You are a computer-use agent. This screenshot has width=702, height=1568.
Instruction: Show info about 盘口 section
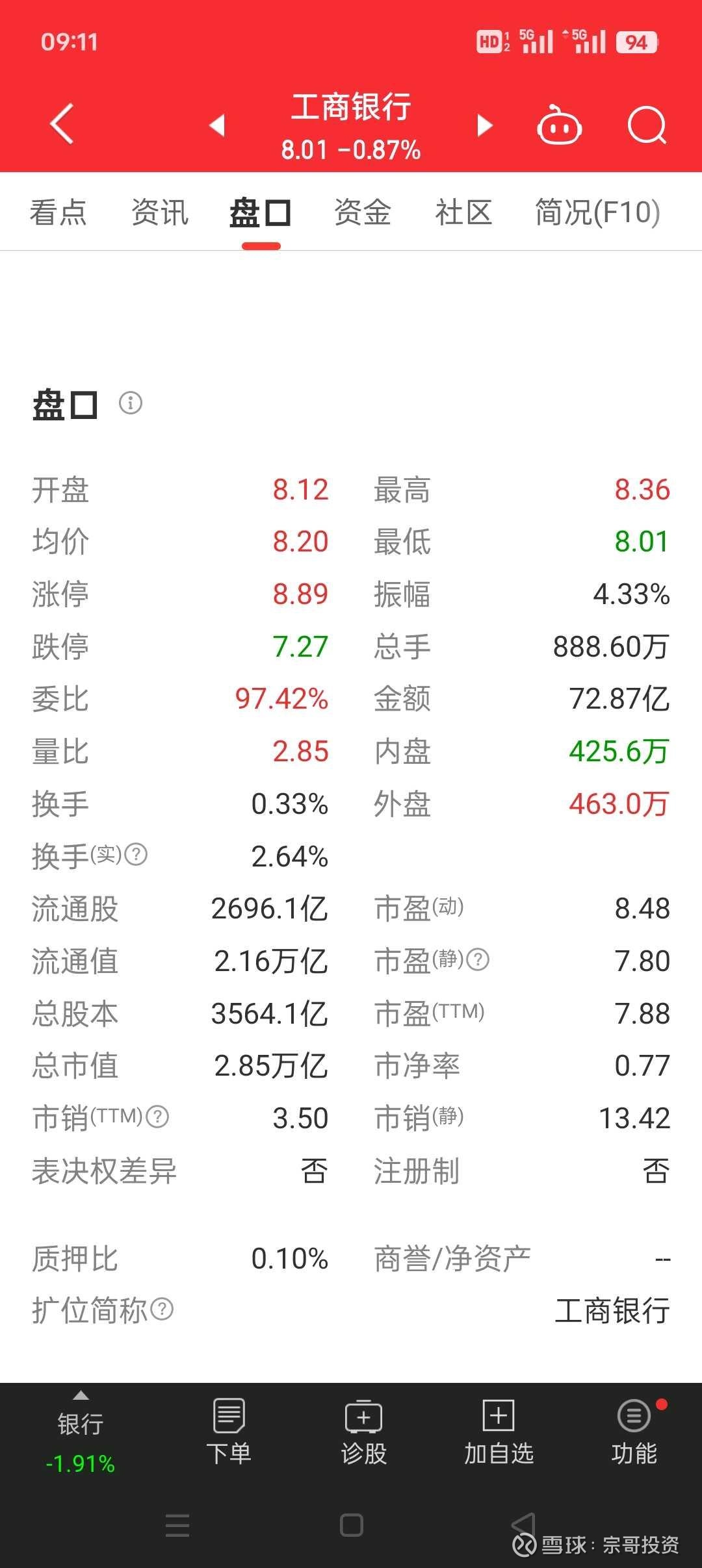point(131,403)
